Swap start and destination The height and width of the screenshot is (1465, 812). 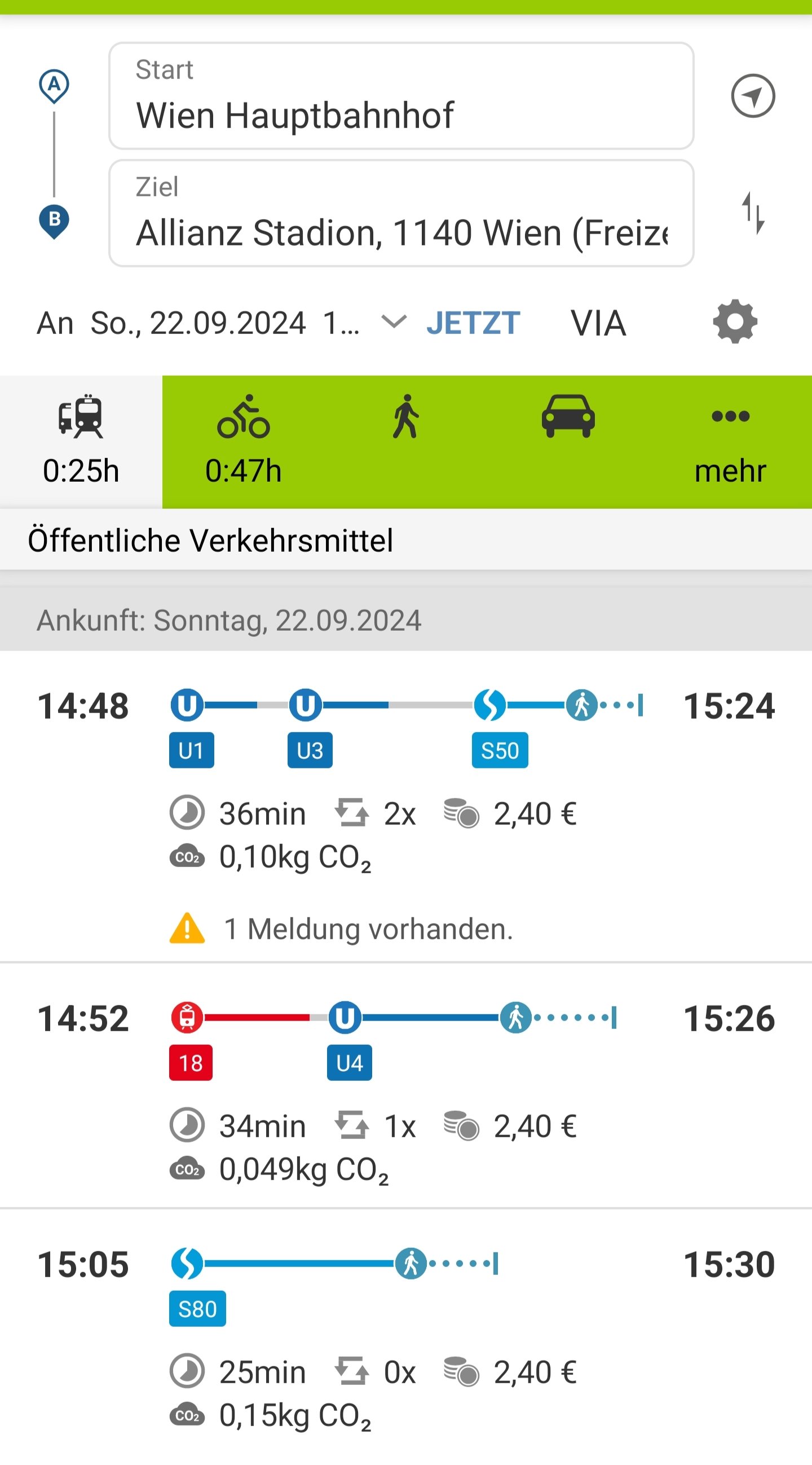[753, 213]
